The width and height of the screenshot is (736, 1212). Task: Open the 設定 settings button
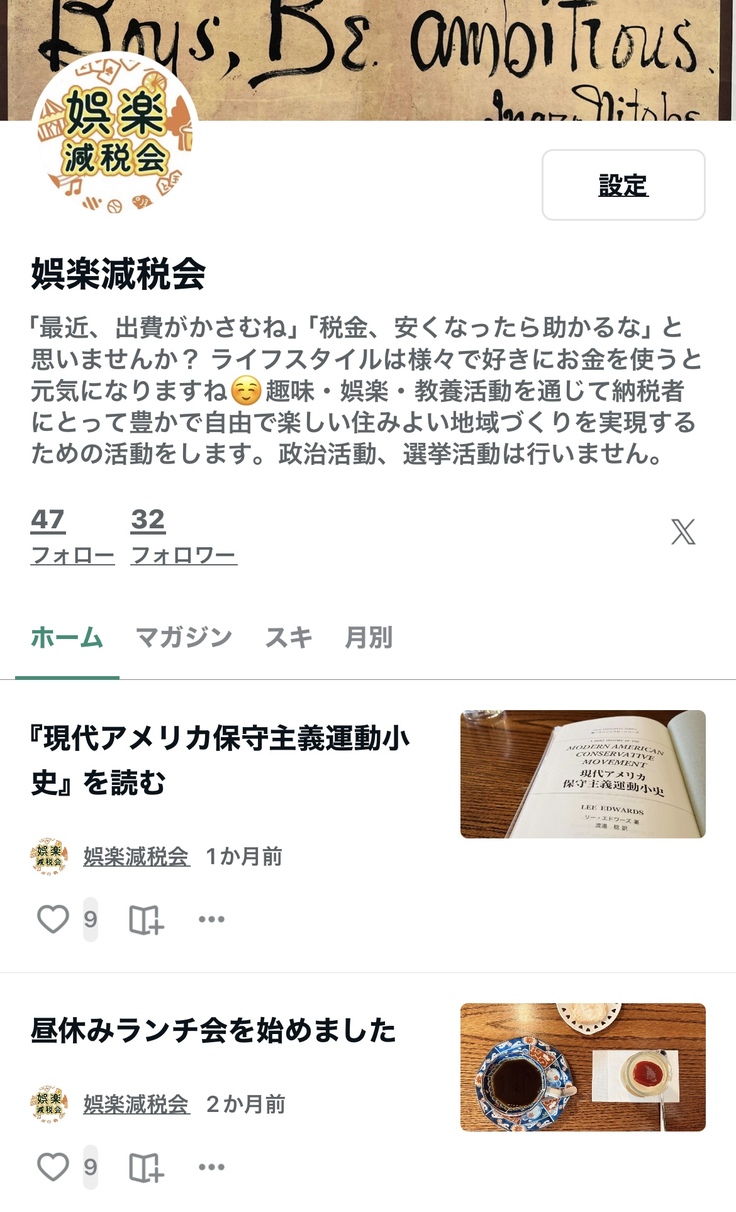[623, 184]
